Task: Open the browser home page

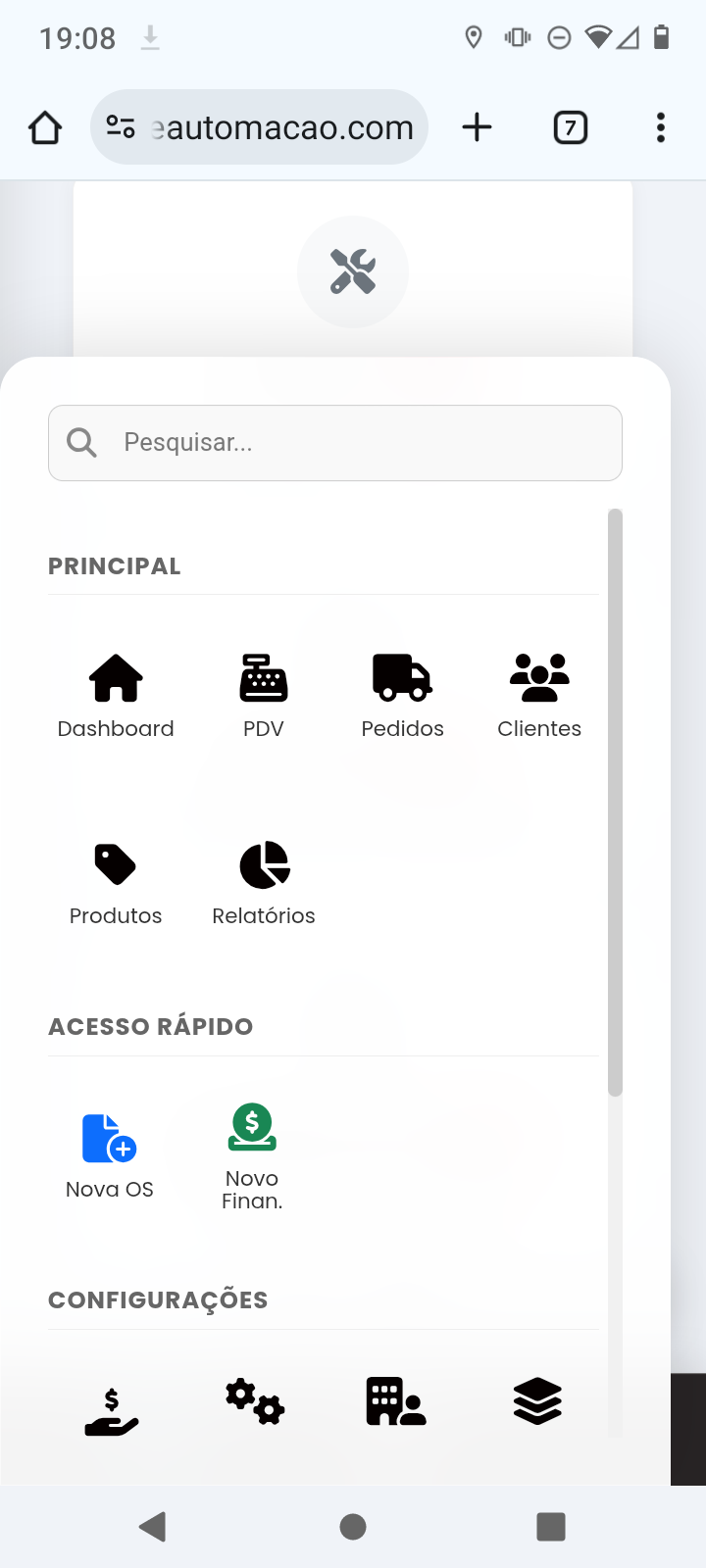Action: [x=45, y=127]
